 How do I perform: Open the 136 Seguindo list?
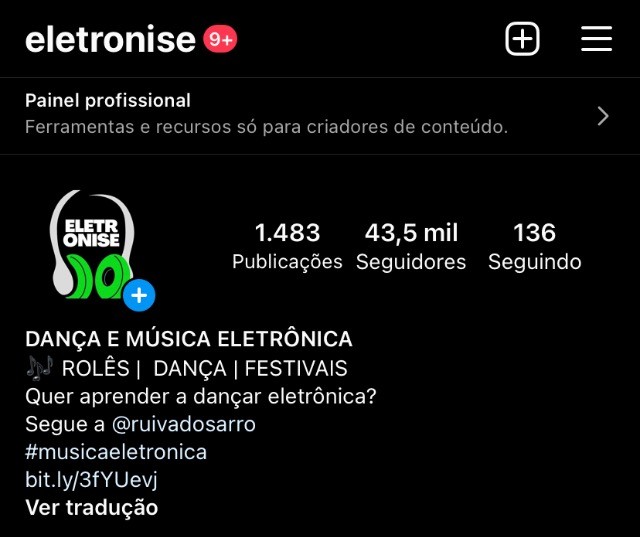coord(534,246)
